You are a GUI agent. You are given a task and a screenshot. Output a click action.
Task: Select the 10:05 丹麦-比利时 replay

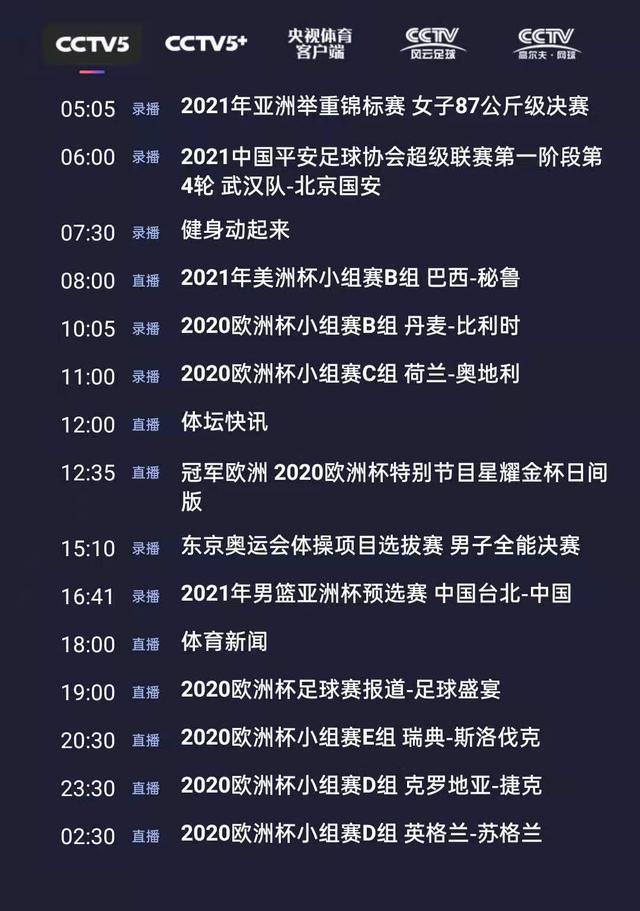coord(350,326)
